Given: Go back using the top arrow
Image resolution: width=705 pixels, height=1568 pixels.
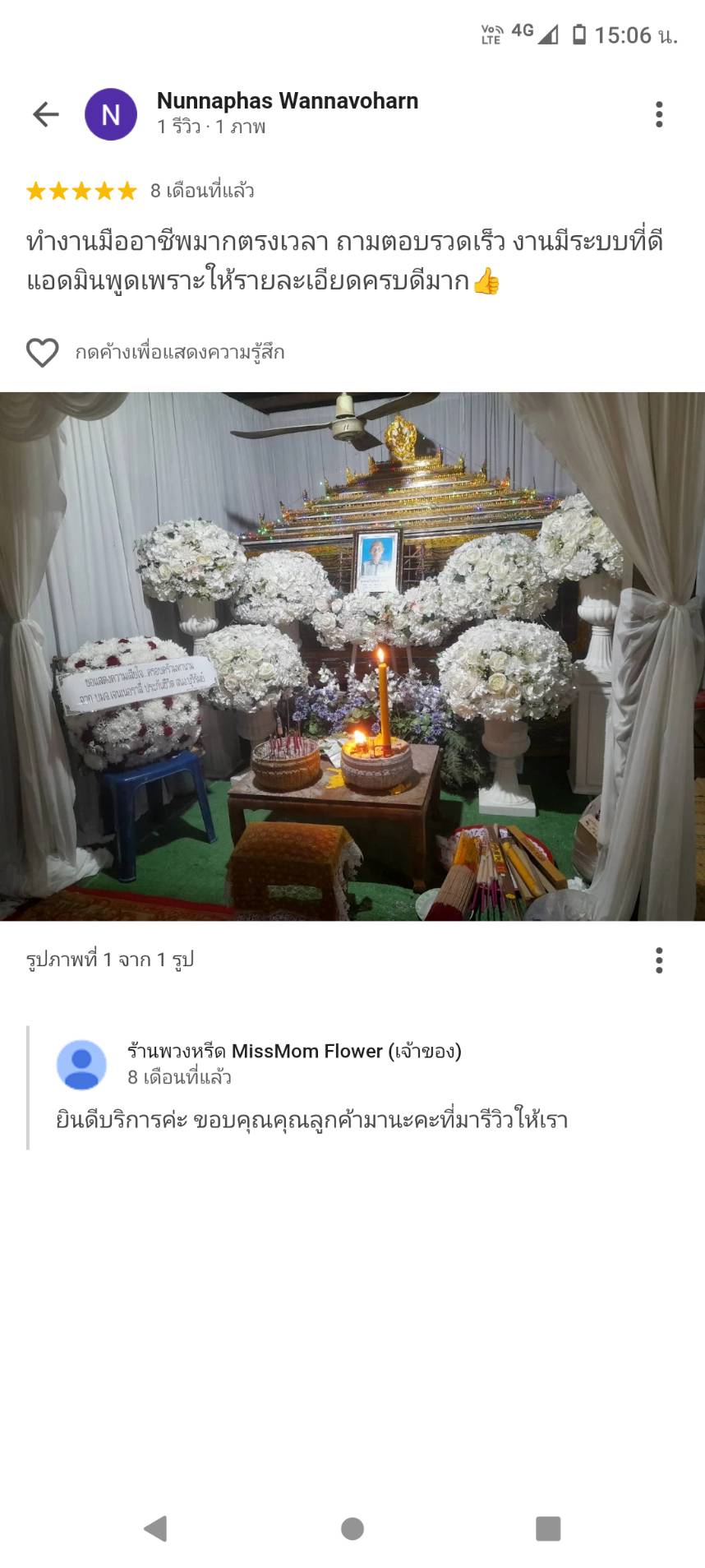Looking at the screenshot, I should (46, 114).
